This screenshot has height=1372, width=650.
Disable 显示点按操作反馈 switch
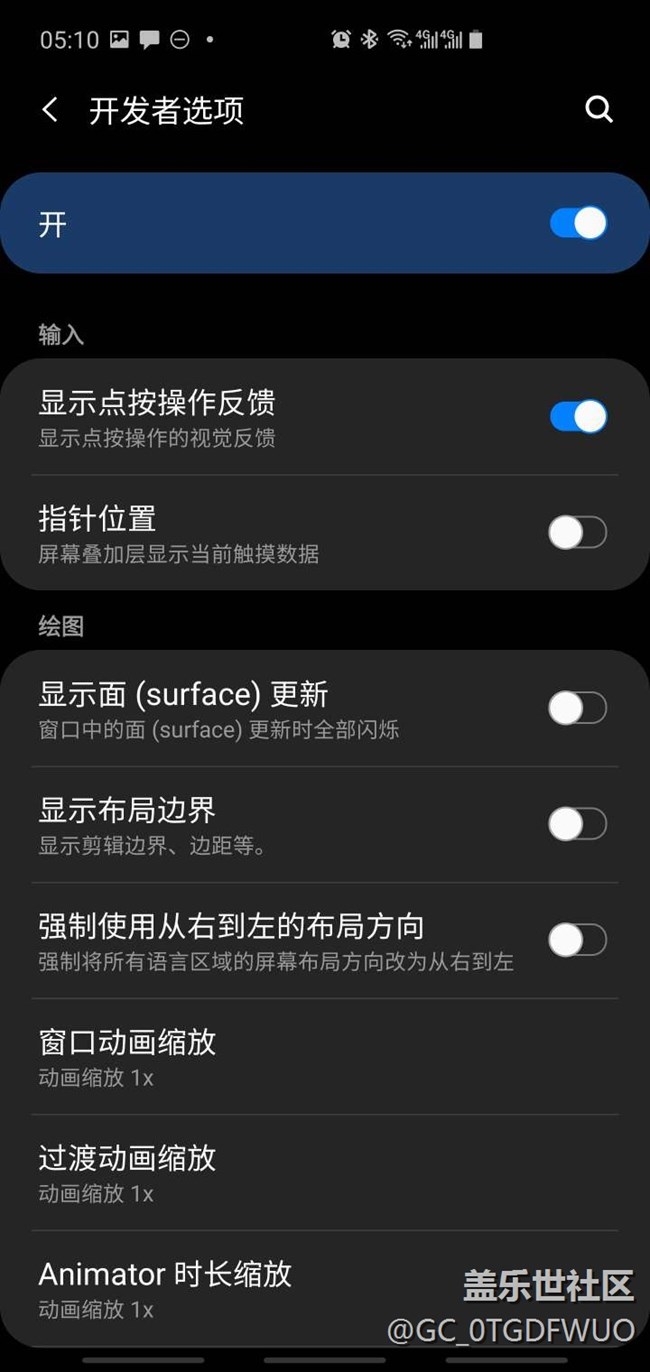click(x=578, y=416)
